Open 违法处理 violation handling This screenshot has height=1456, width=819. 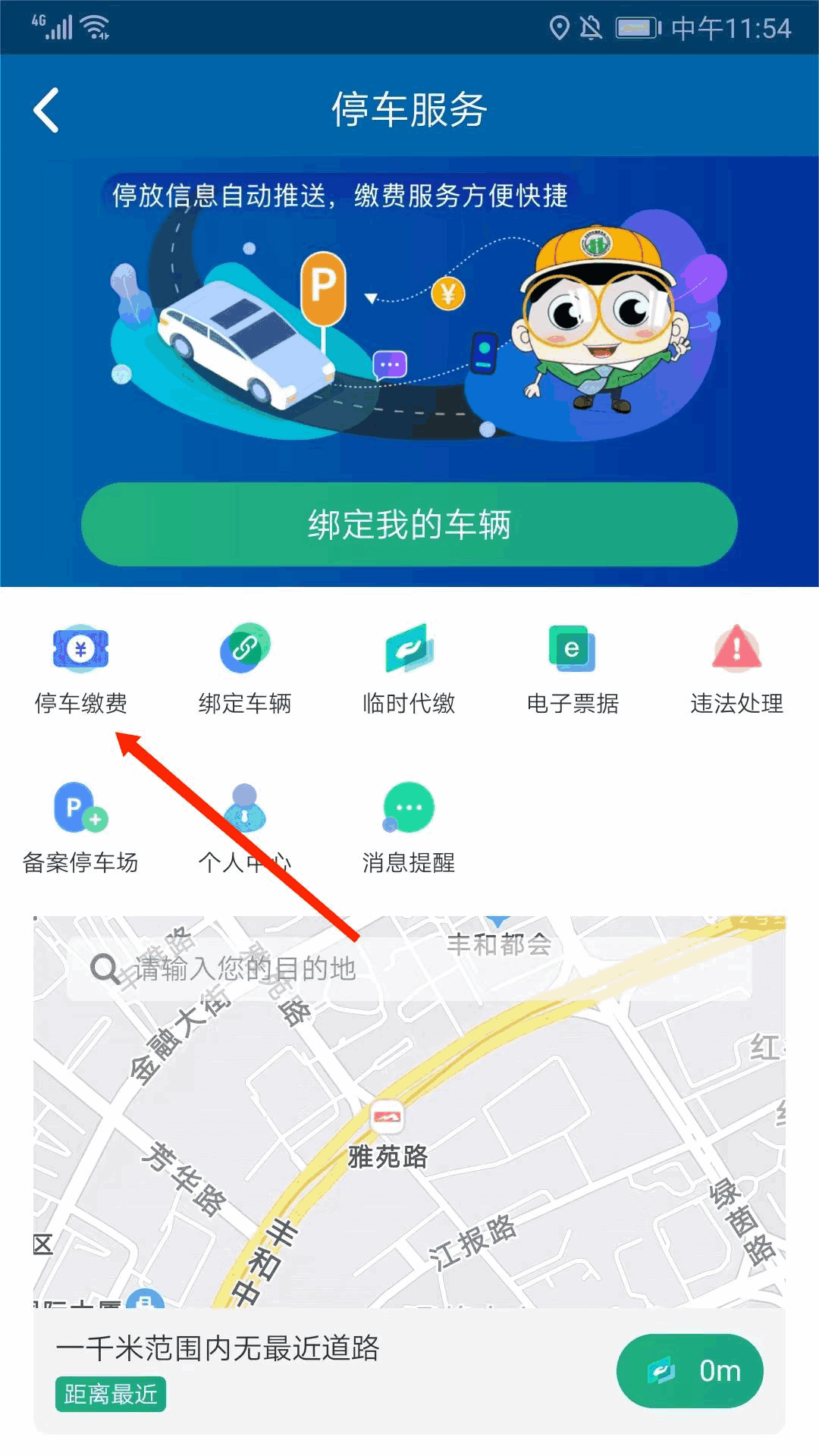pyautogui.click(x=736, y=669)
